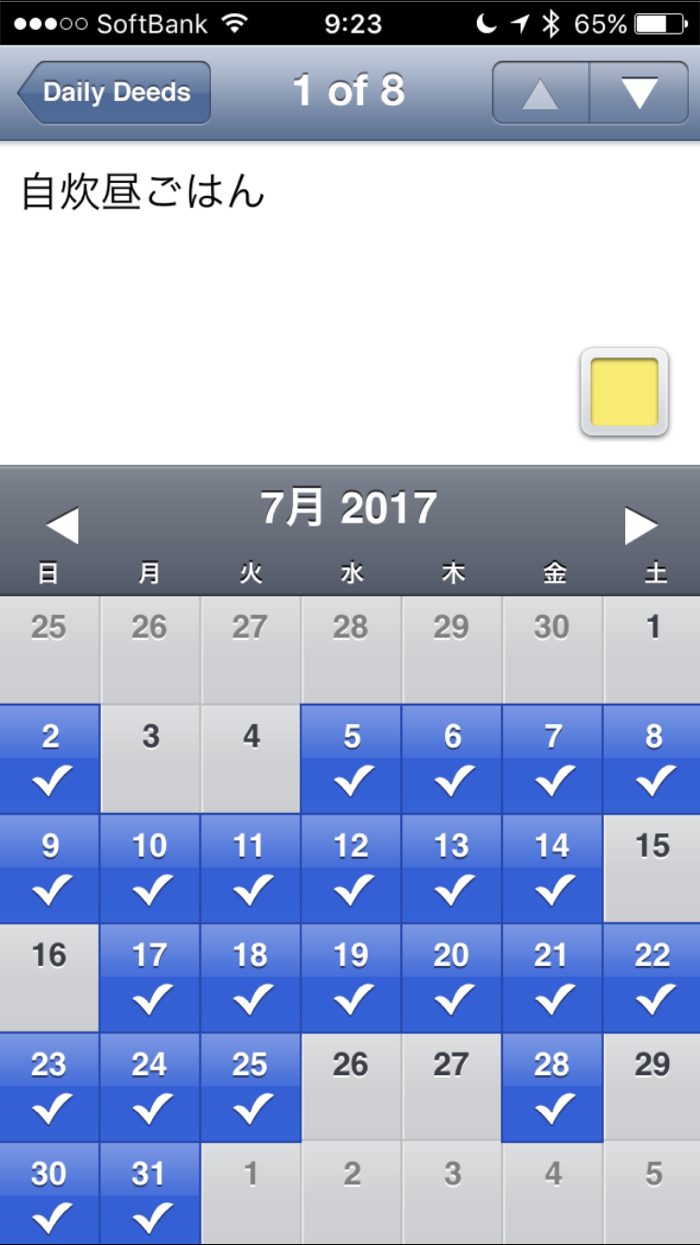Show the previous month in calendar
This screenshot has height=1245, width=700.
(x=62, y=525)
